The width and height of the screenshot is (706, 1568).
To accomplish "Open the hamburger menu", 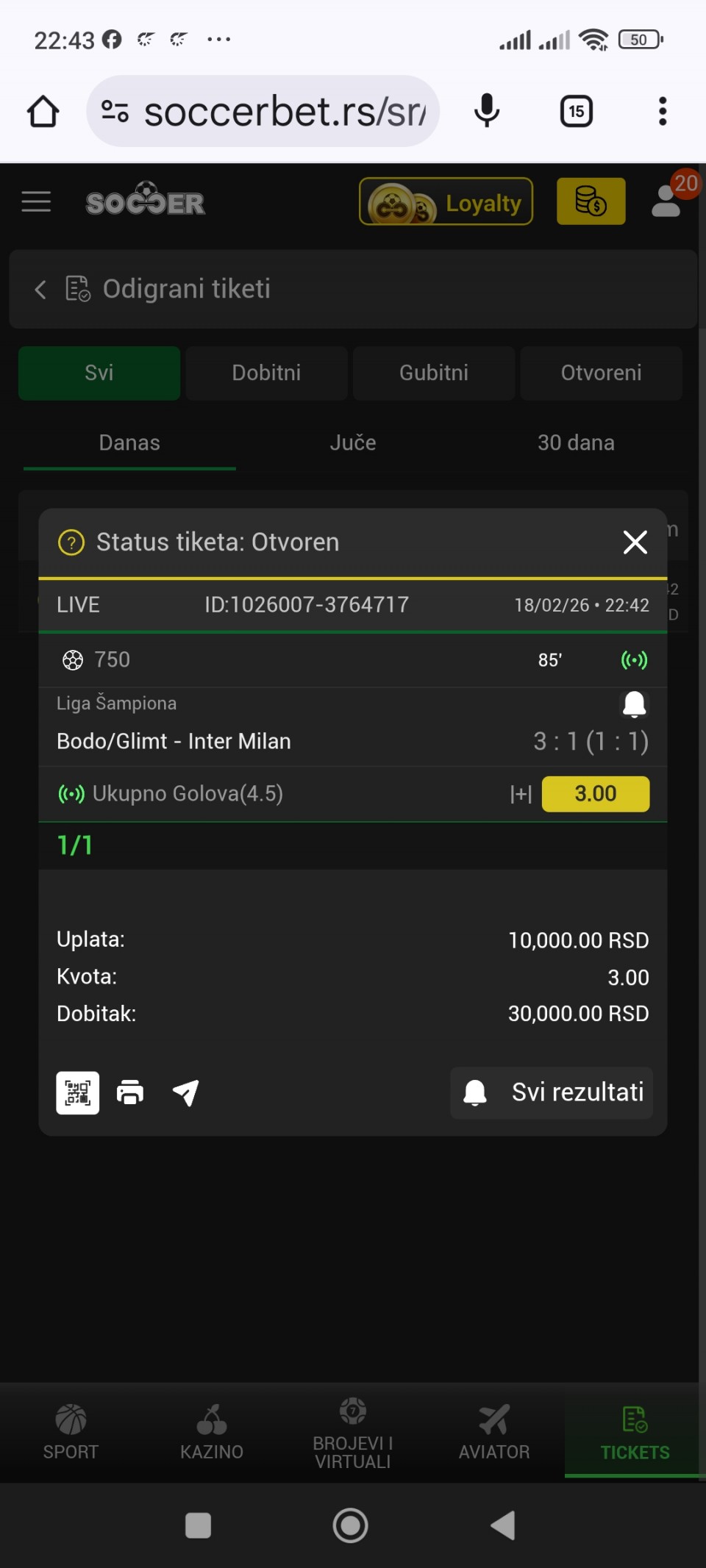I will (36, 201).
